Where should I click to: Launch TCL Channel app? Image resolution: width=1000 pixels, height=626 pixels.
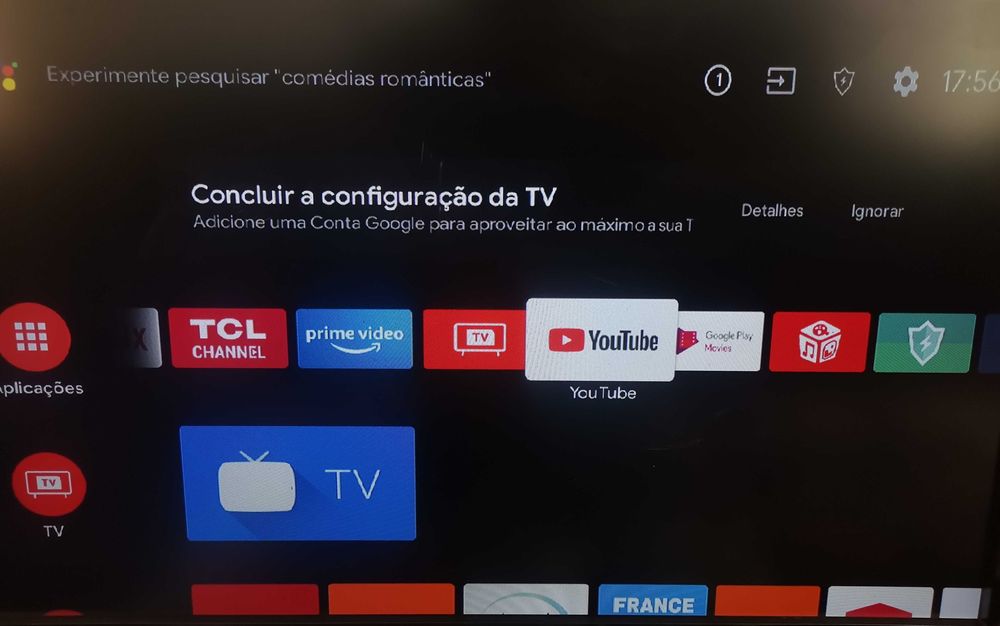pos(228,339)
